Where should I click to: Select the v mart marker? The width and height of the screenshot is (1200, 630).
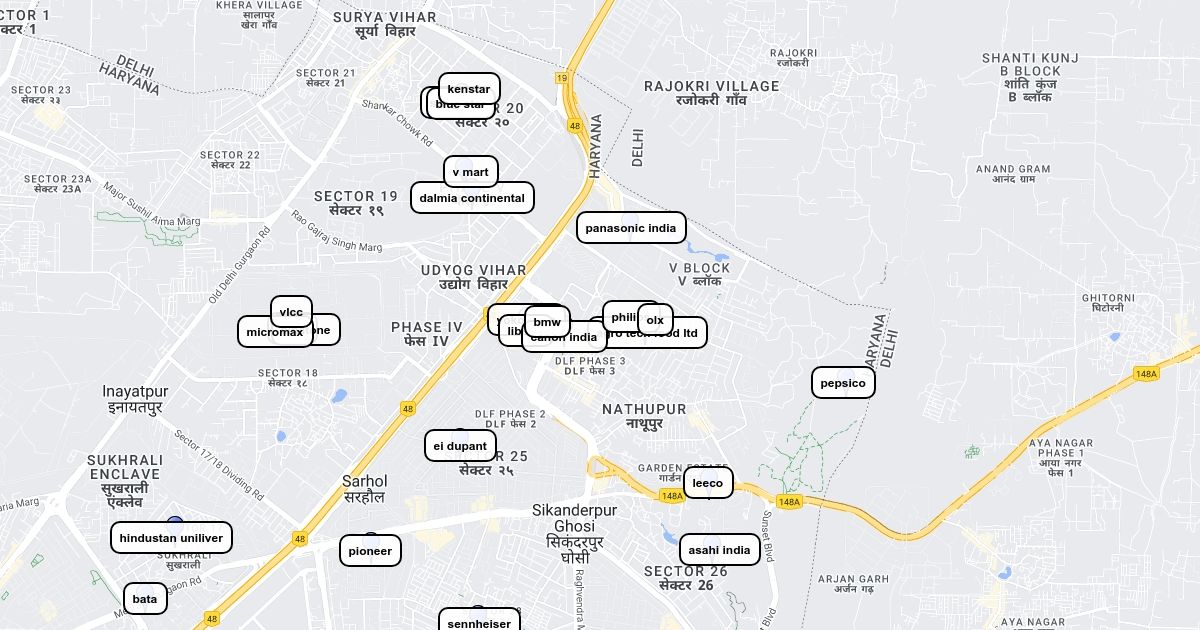[x=470, y=172]
